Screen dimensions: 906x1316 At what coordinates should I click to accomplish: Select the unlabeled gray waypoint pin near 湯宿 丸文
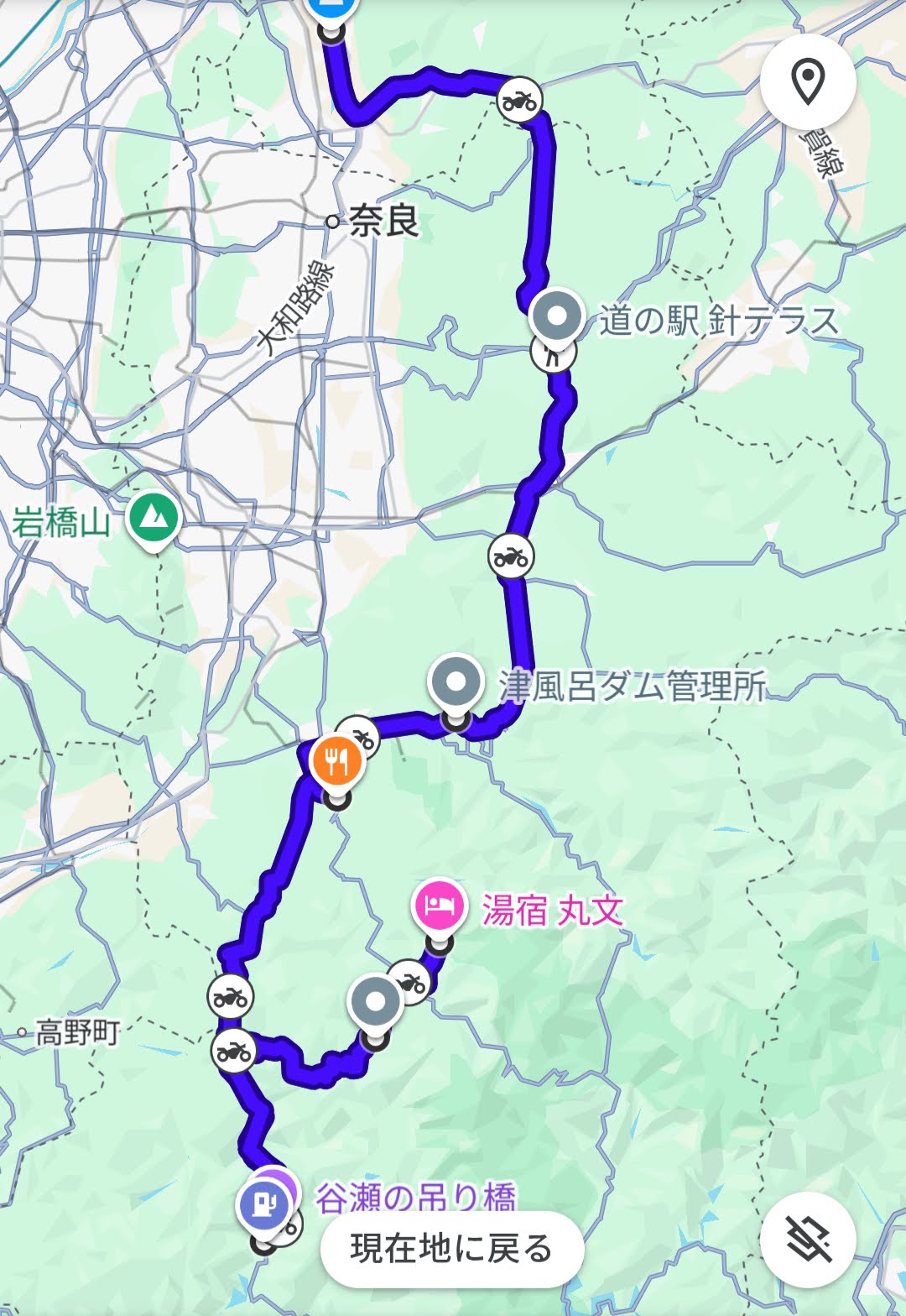pos(376,1002)
